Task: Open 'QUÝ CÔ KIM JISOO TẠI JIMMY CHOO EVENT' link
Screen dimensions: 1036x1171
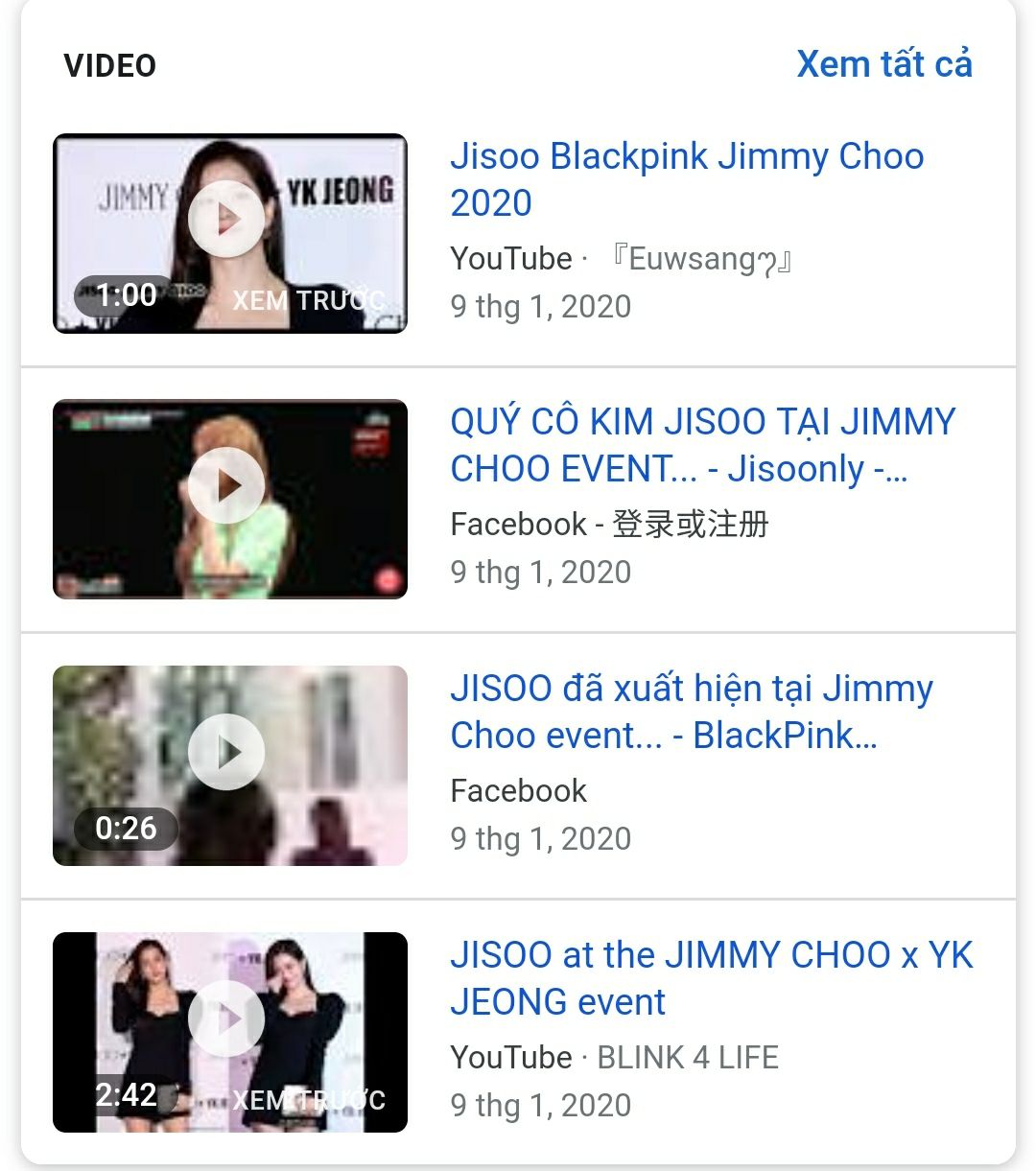Action: (x=702, y=445)
